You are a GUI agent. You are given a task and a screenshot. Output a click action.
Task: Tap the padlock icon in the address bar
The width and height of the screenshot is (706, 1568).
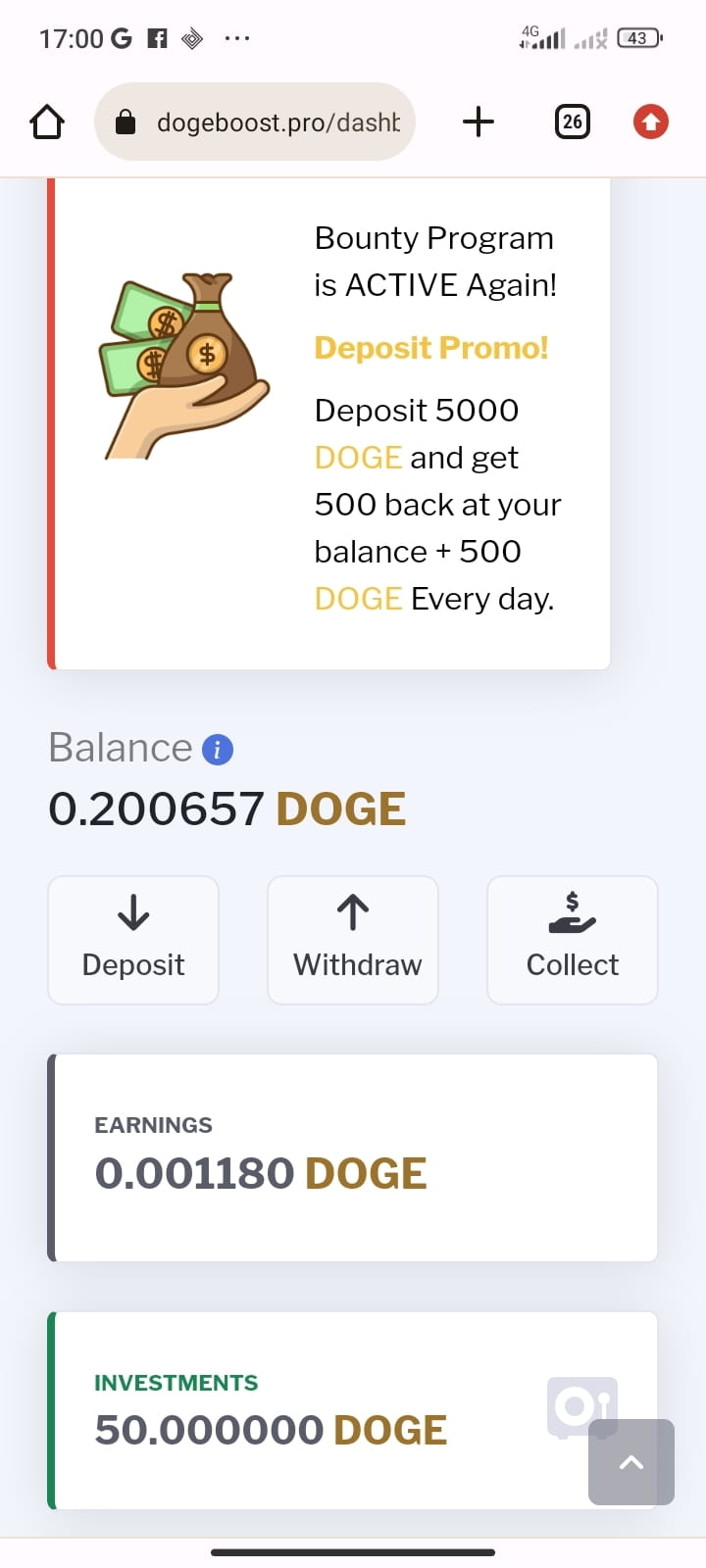[x=126, y=122]
